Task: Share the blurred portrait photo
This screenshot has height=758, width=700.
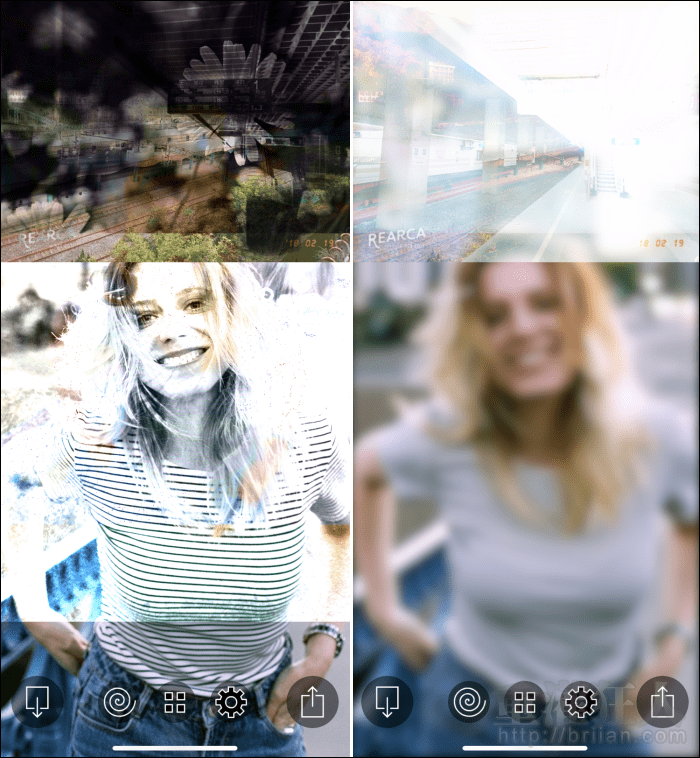Action: 662,702
